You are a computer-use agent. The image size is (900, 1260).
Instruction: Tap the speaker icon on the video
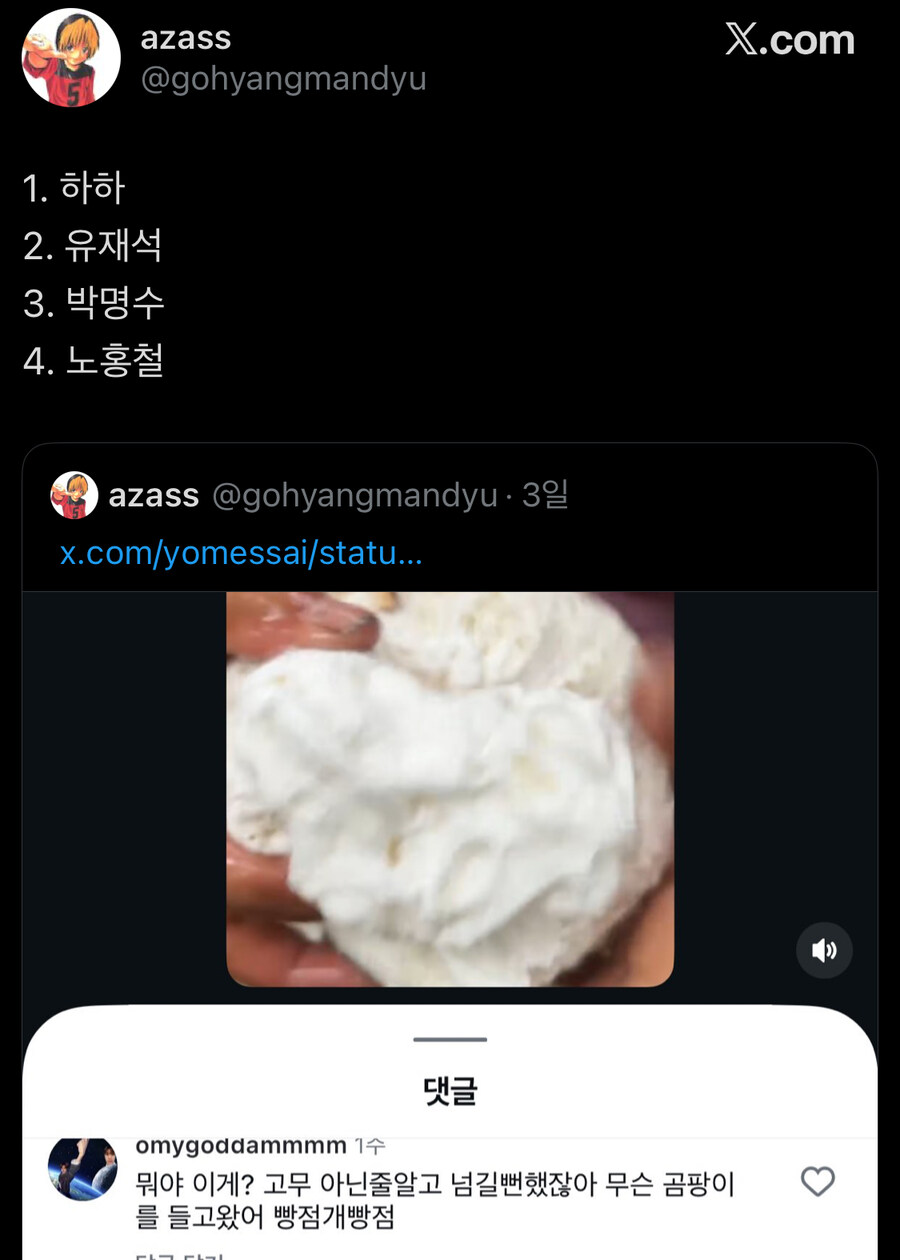click(x=823, y=950)
